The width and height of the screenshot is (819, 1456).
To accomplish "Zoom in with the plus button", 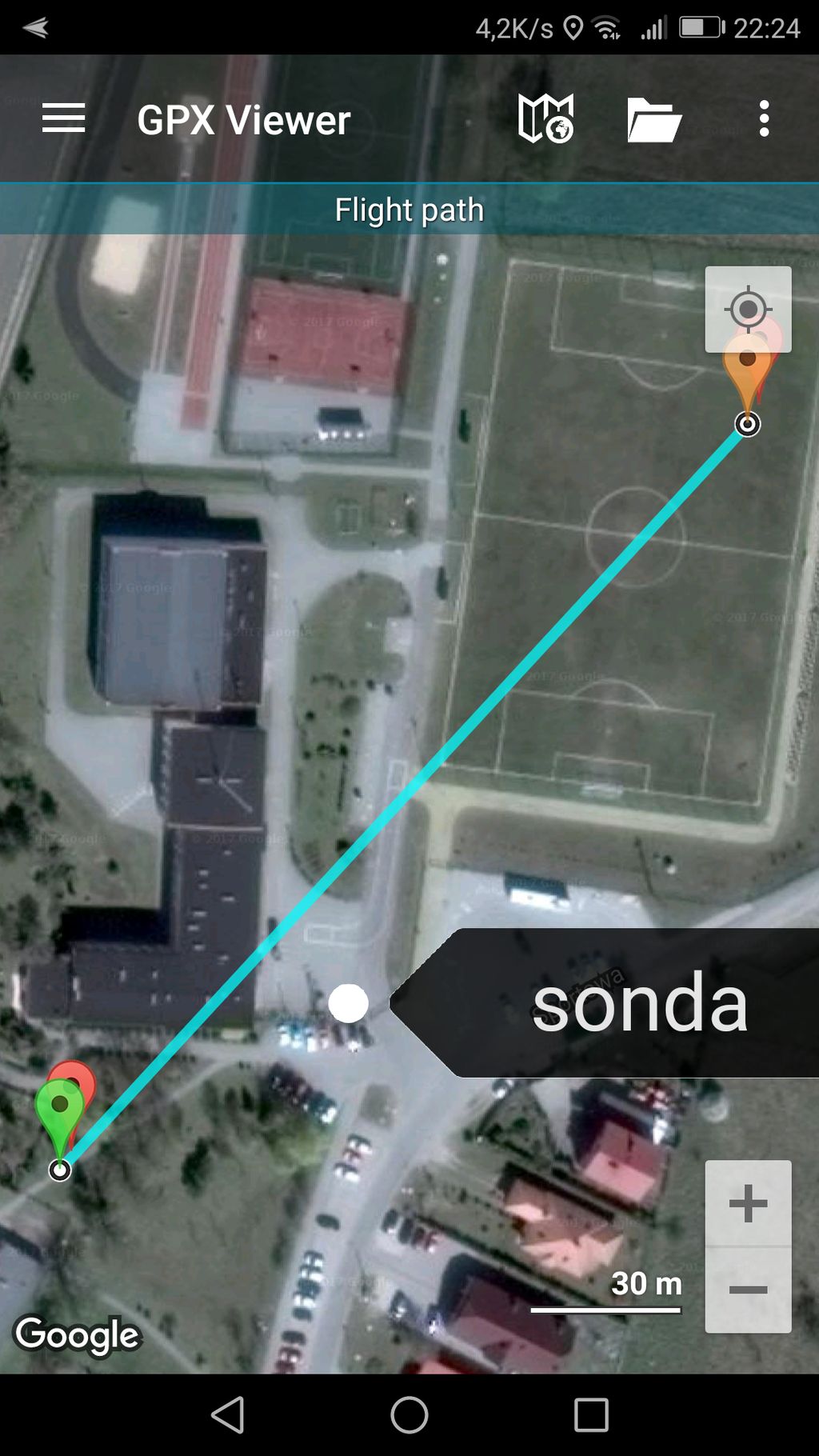I will pos(748,1203).
